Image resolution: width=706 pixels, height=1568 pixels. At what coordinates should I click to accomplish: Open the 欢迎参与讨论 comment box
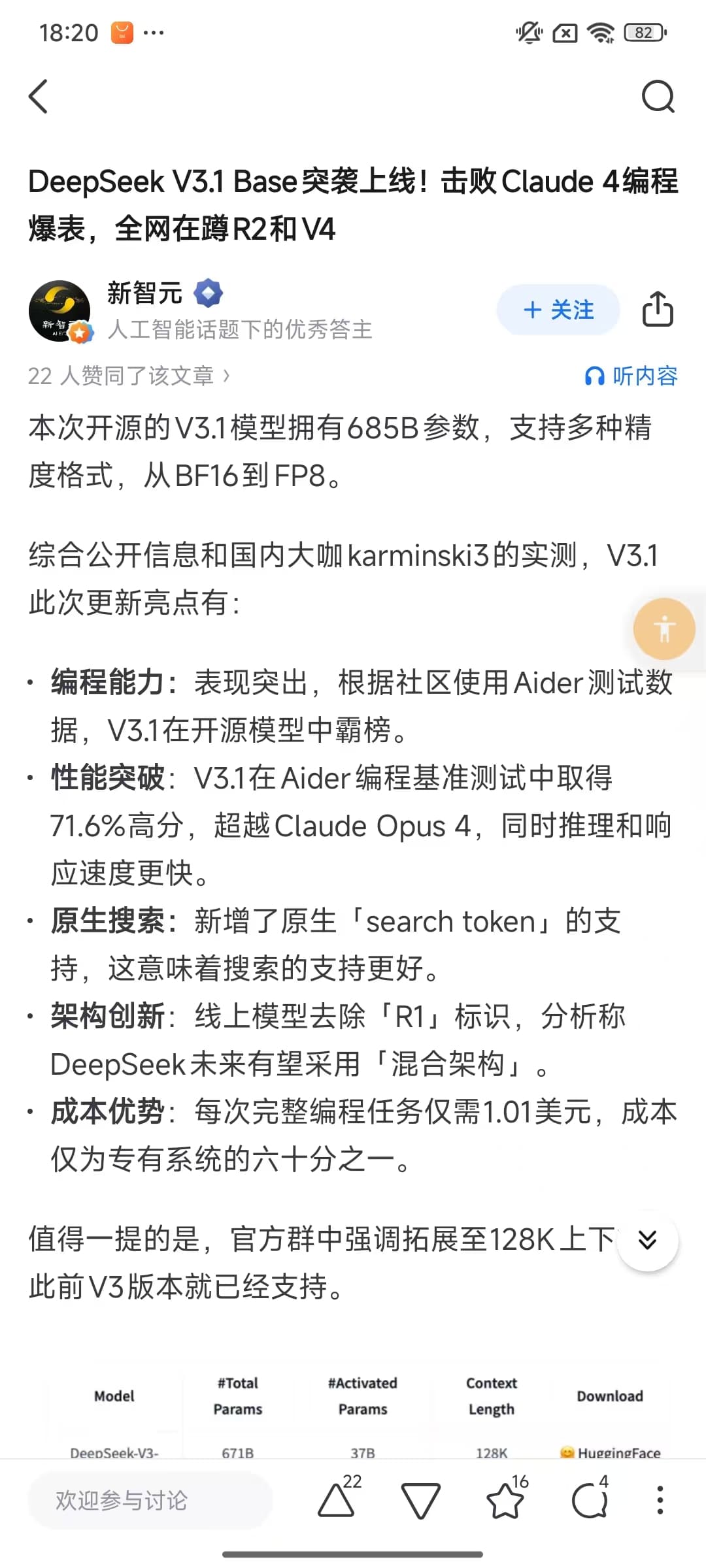tap(150, 1500)
